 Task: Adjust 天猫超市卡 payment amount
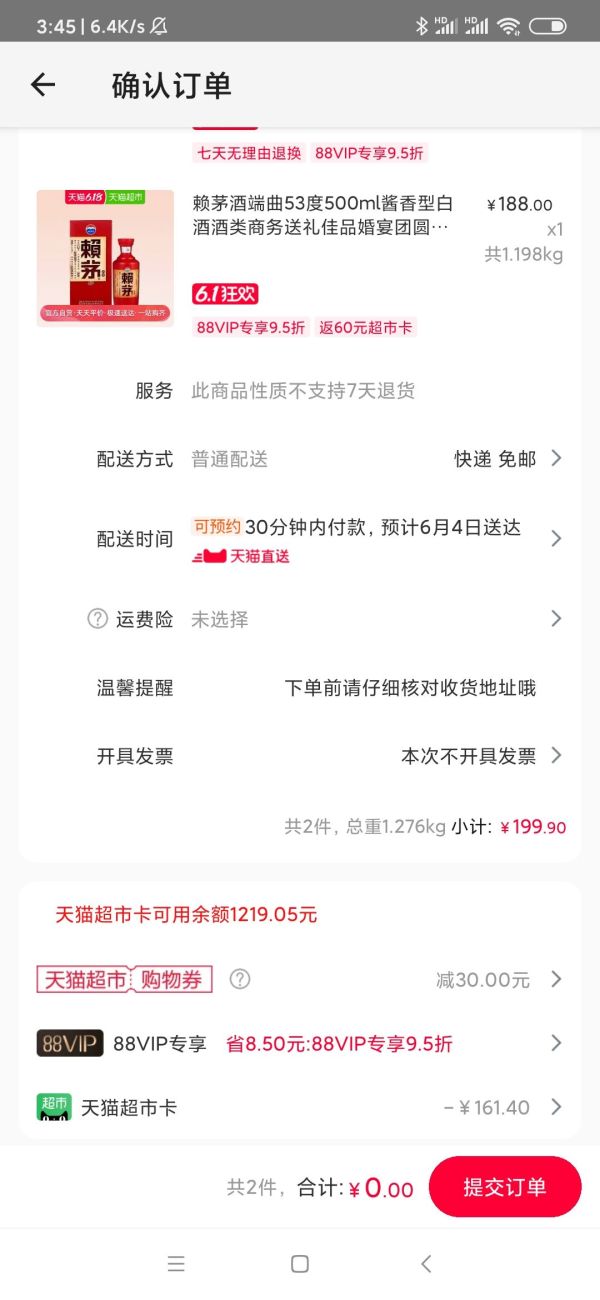click(556, 1108)
